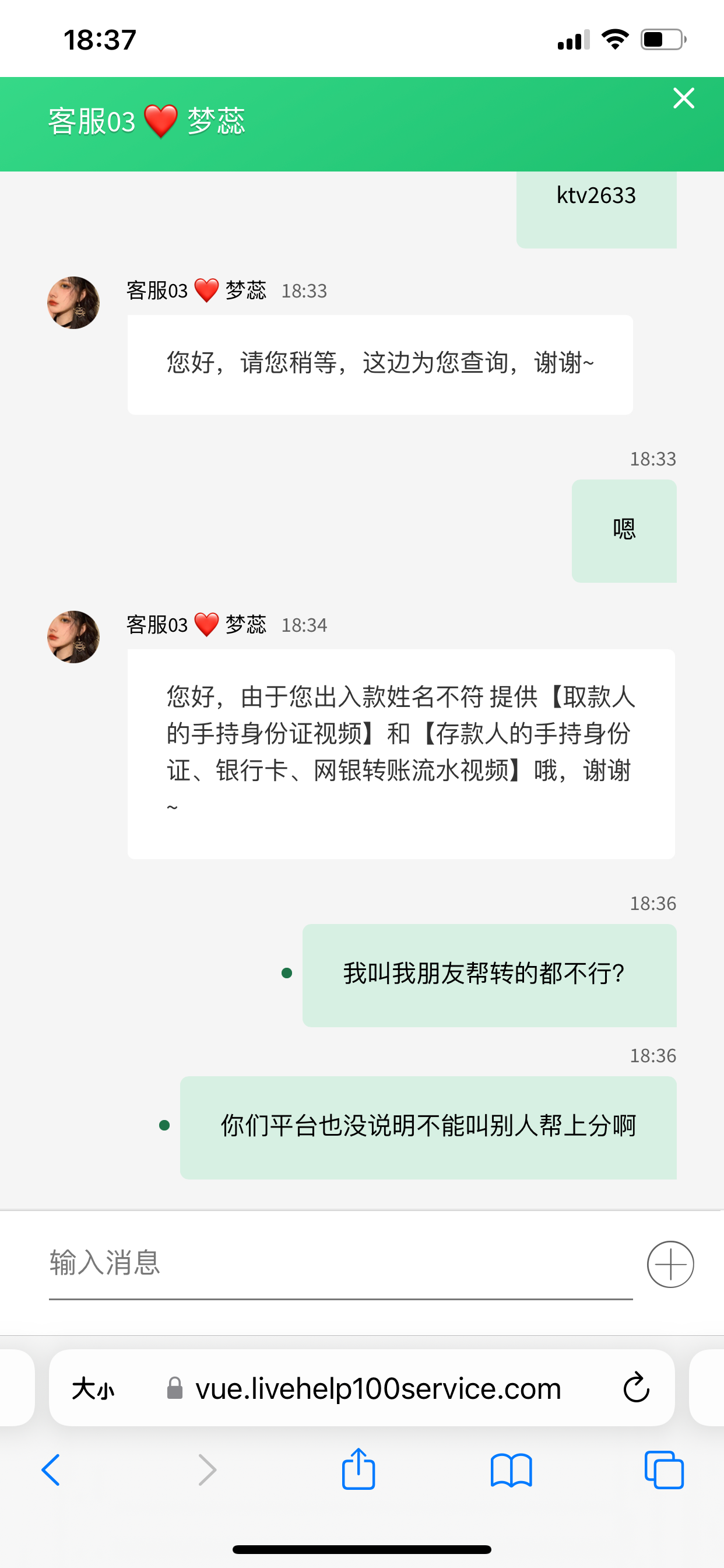Tap the forward arrow in Safari
This screenshot has width=724, height=1568.
pos(206,1470)
